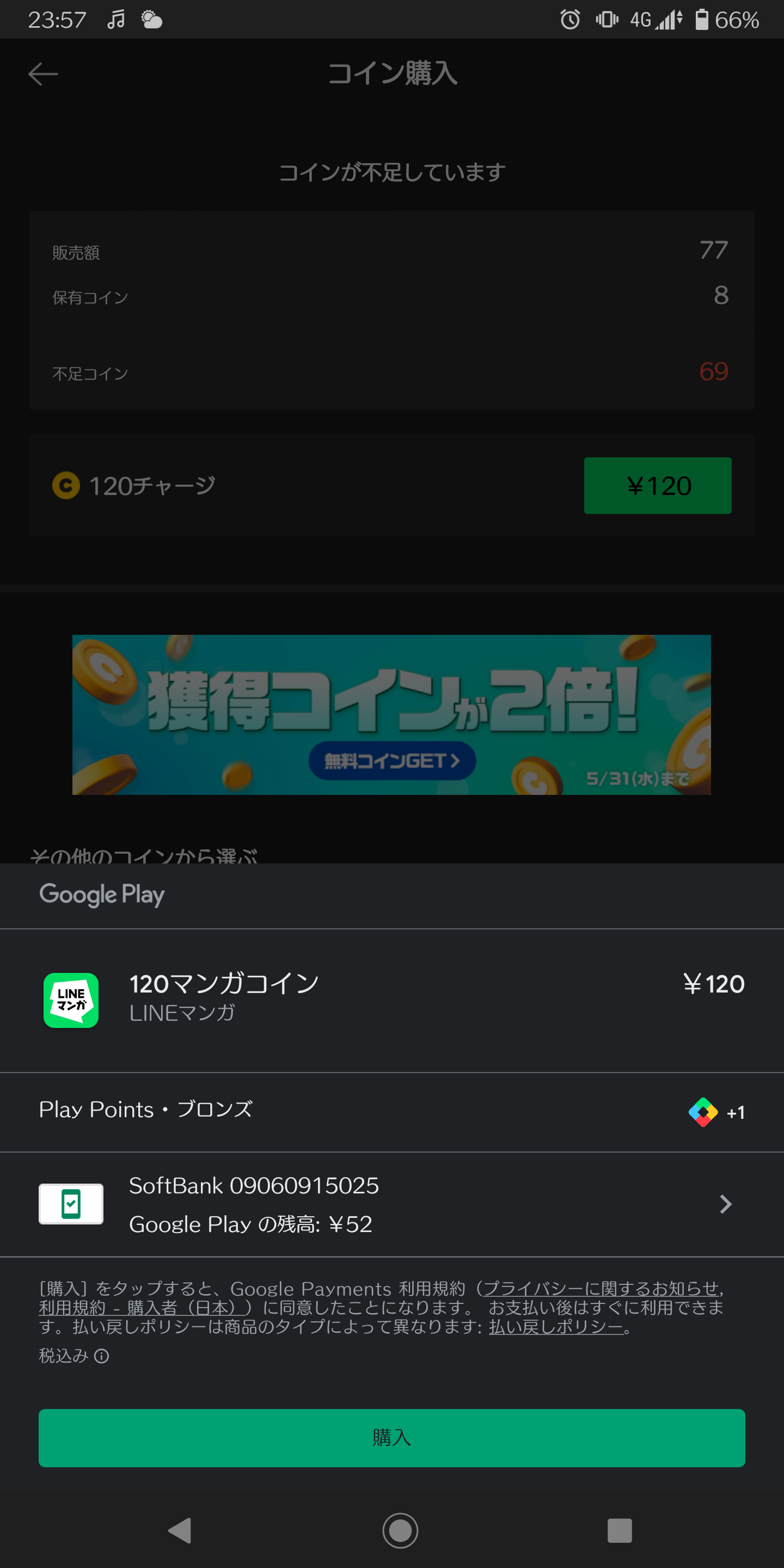This screenshot has width=784, height=1568.
Task: Tap the green payment card icon
Action: coord(71,1203)
